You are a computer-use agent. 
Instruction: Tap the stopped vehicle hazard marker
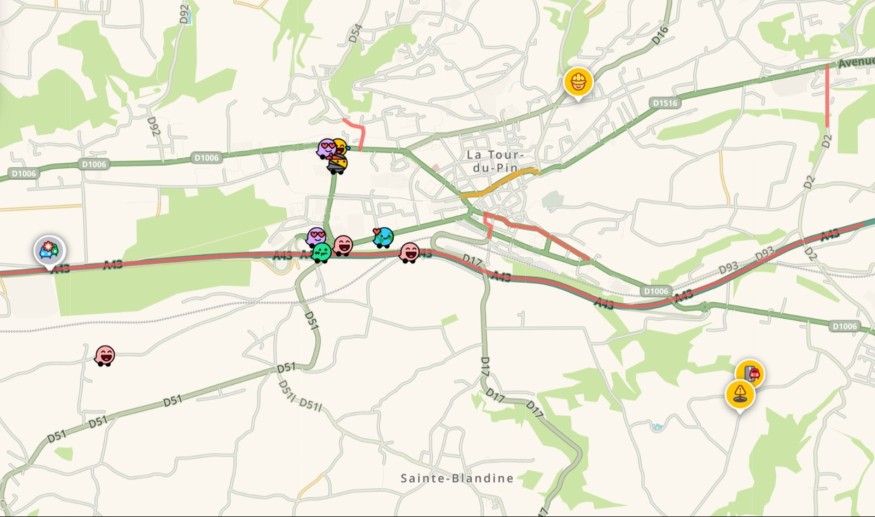click(751, 373)
